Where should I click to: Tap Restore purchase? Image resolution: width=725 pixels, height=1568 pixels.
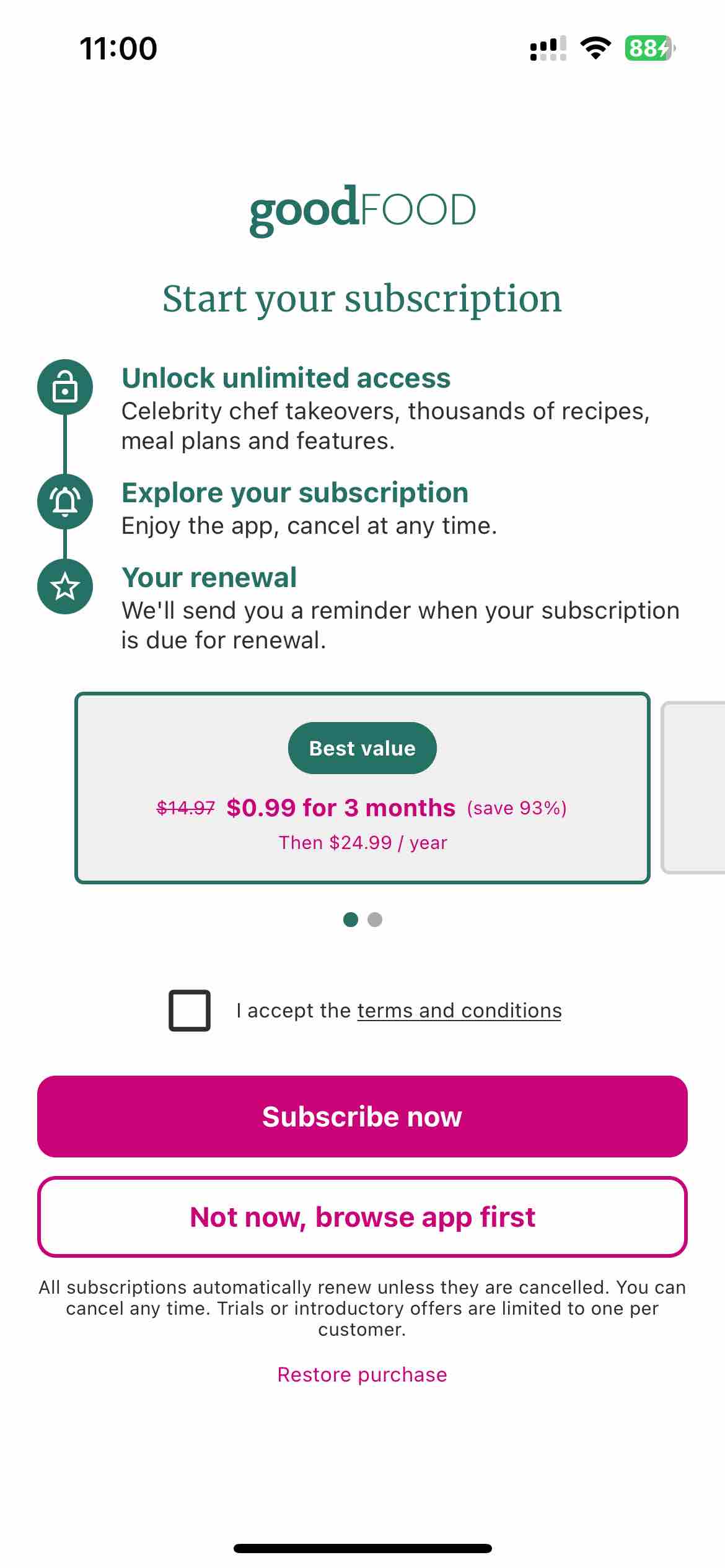click(x=362, y=1375)
